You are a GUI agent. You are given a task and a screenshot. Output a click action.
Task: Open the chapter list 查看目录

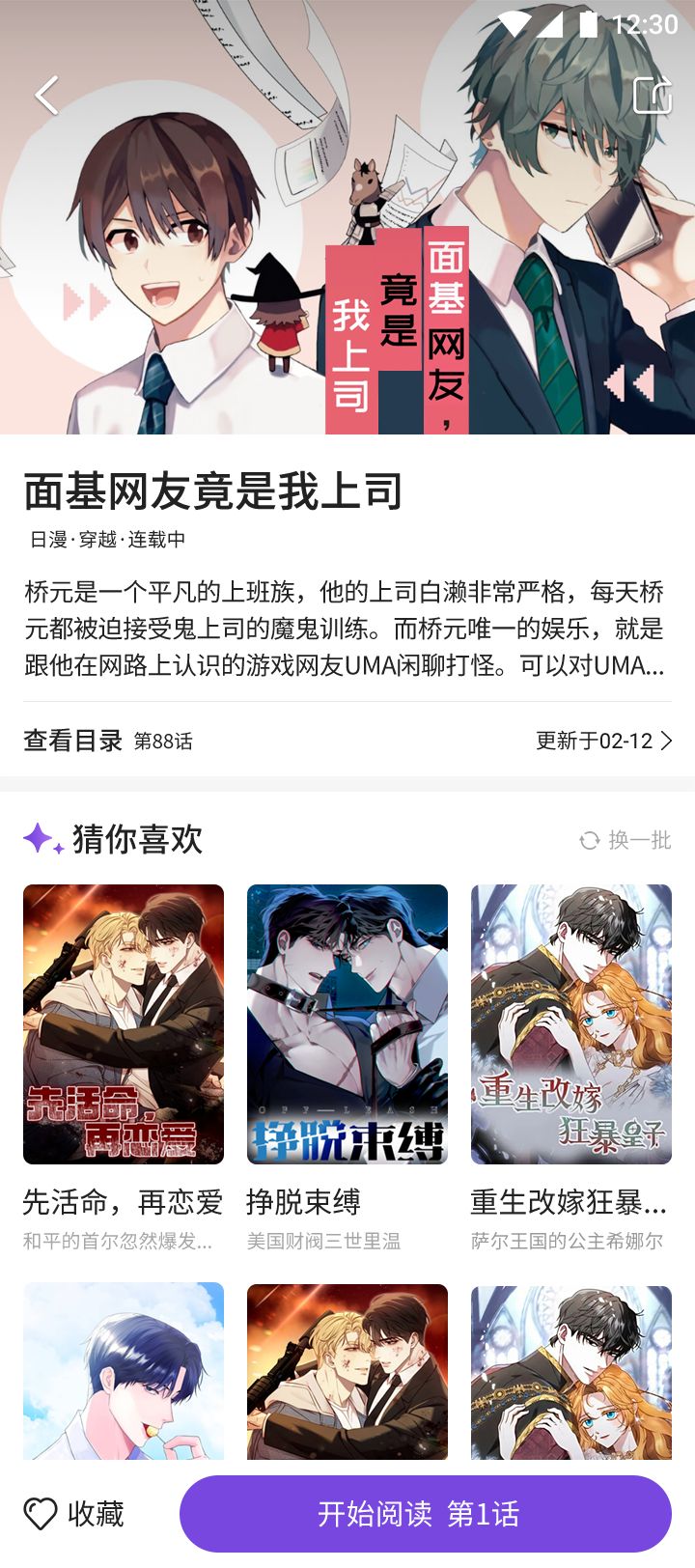[x=73, y=741]
